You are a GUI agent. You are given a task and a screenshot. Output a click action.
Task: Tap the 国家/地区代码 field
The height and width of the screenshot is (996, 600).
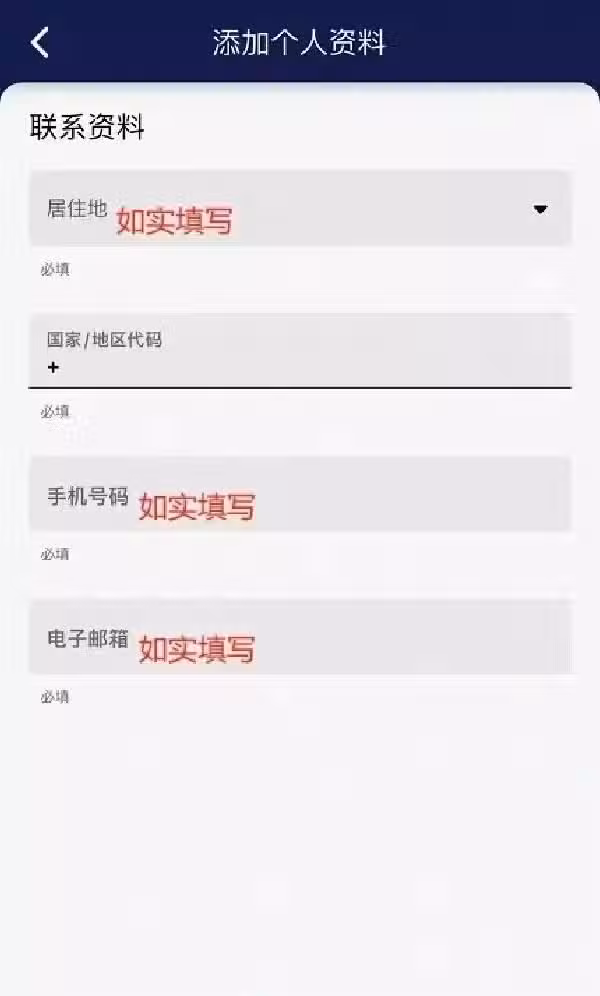(300, 351)
